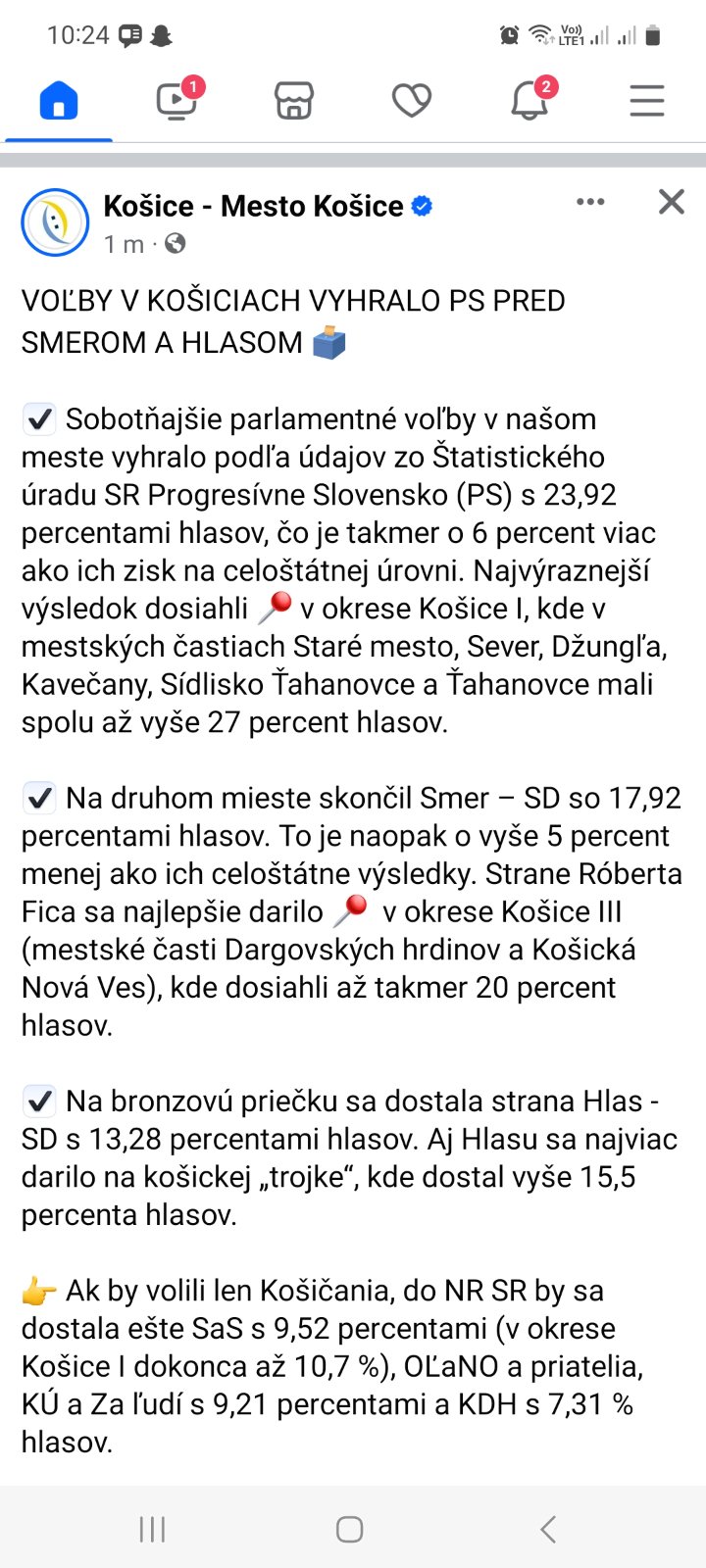Screen dimensions: 706x1568
Task: Open the Marketplace tab
Action: [294, 101]
